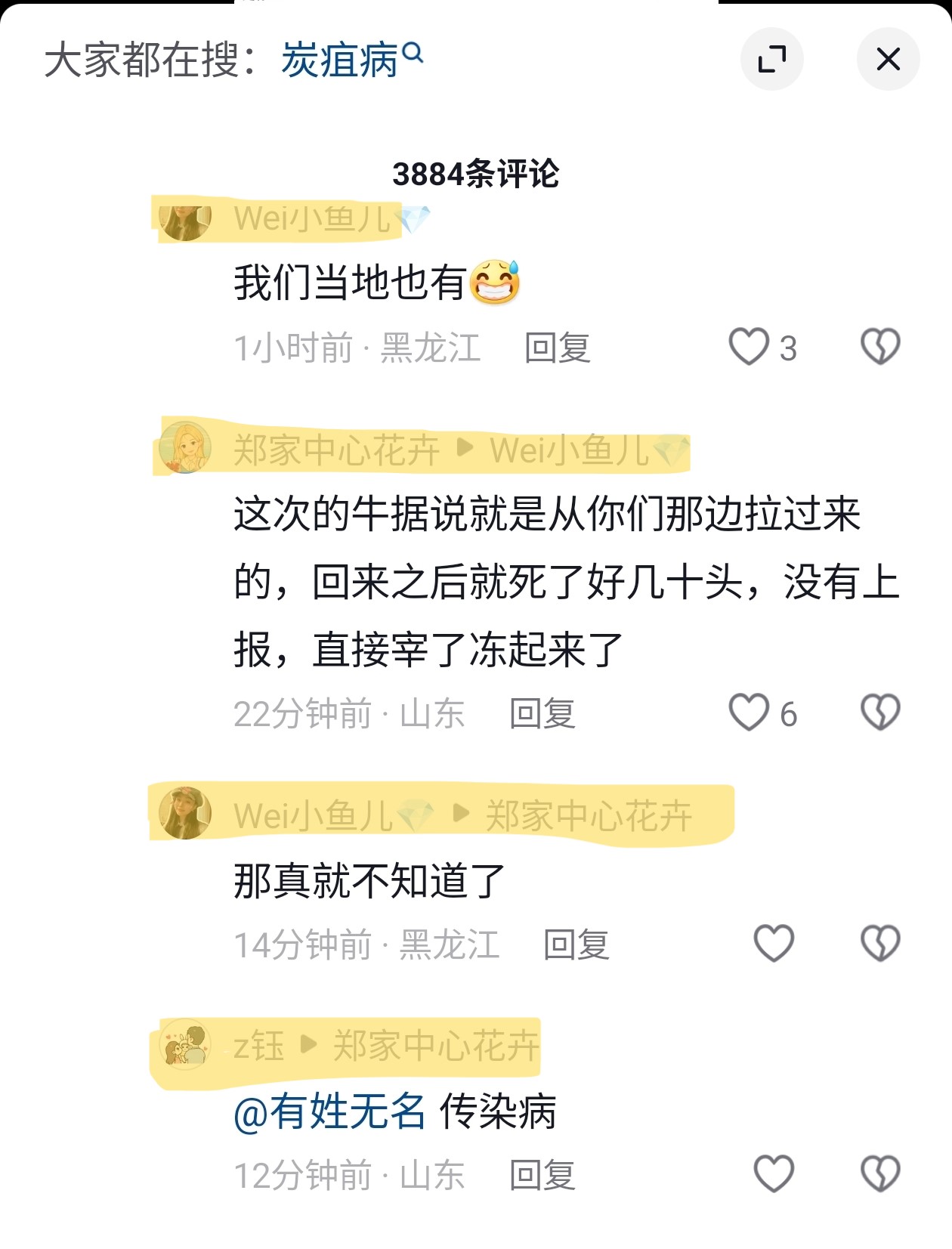
Task: Reply to the 22分钟前 山东 comment
Action: coord(542,714)
